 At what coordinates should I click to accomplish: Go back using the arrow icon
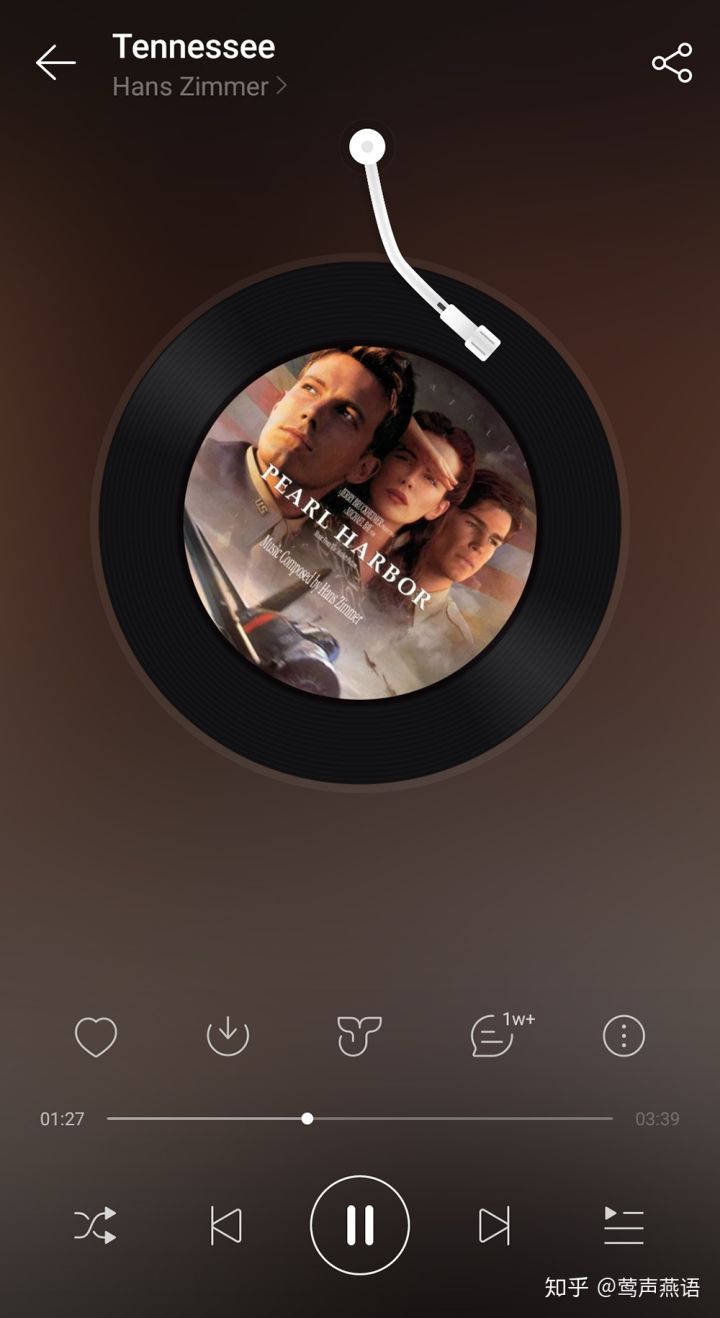point(55,63)
